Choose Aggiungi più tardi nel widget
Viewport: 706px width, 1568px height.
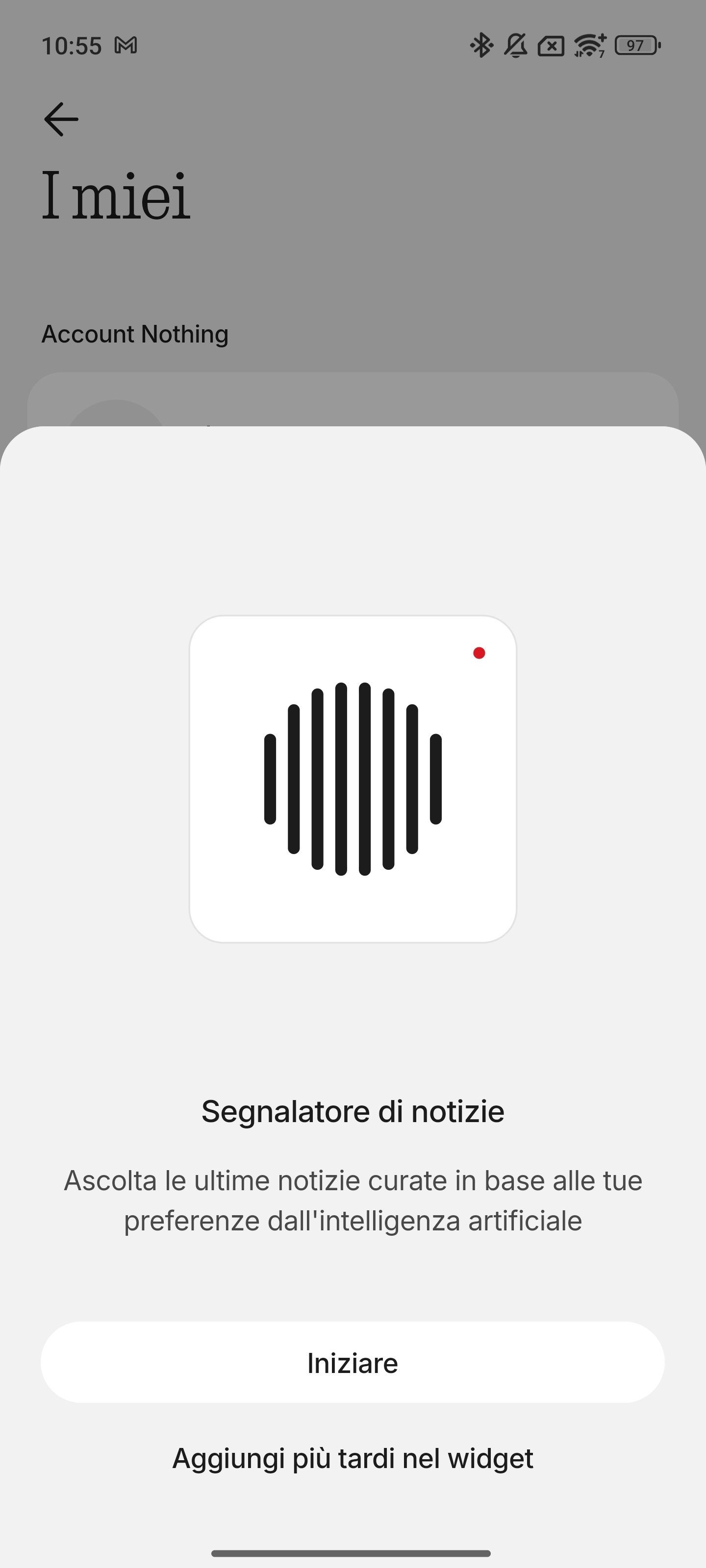(353, 1458)
